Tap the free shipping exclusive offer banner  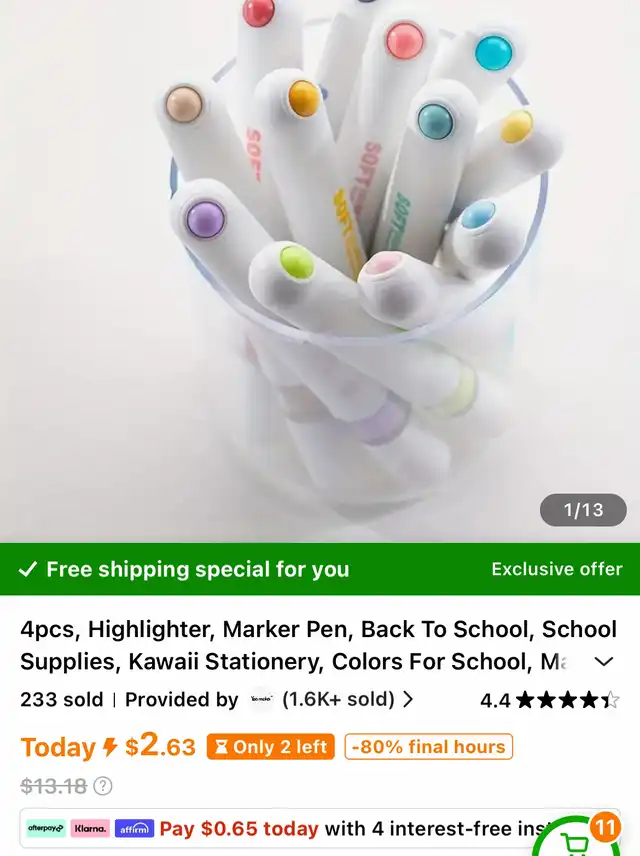(x=320, y=569)
